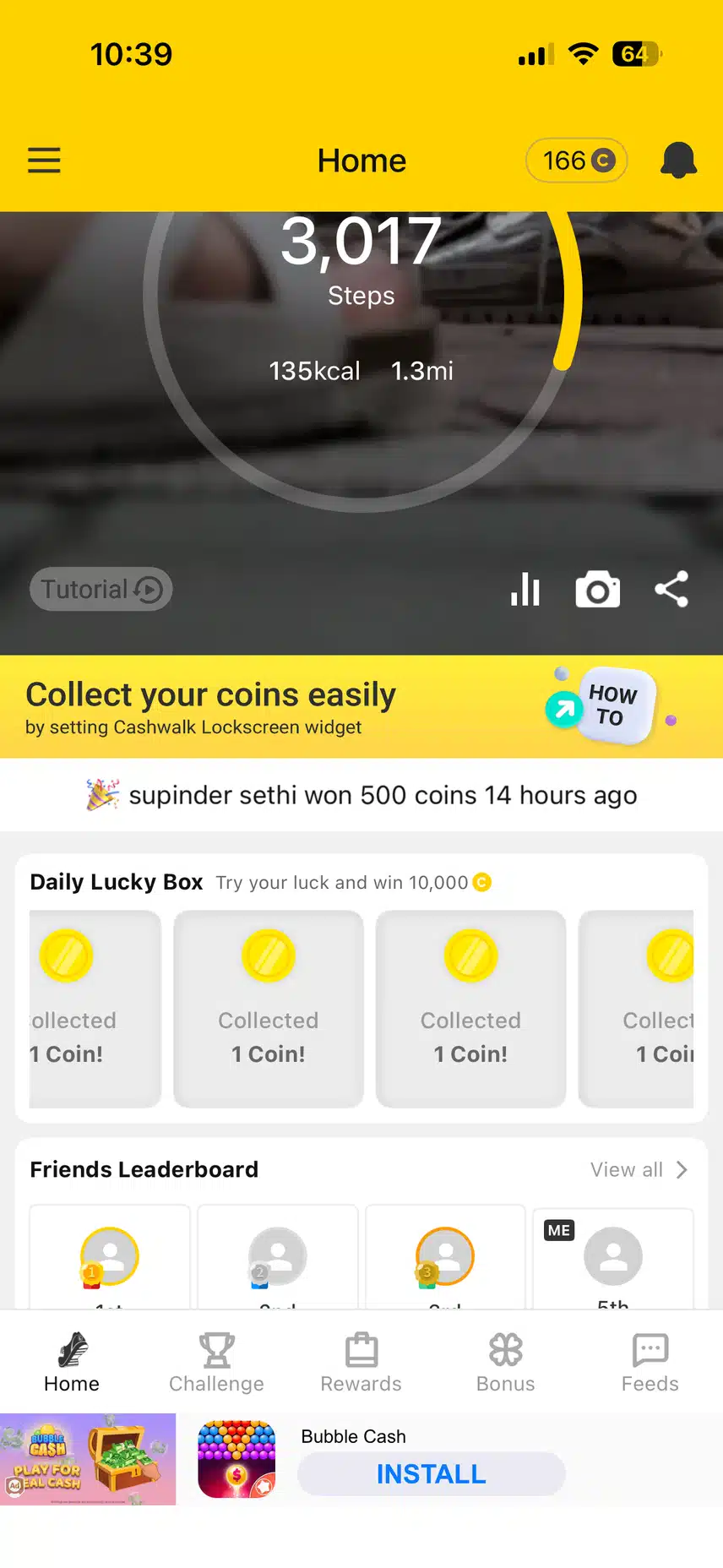Switch to the Rewards tab
This screenshot has height=1568, width=723.
pos(361,1362)
